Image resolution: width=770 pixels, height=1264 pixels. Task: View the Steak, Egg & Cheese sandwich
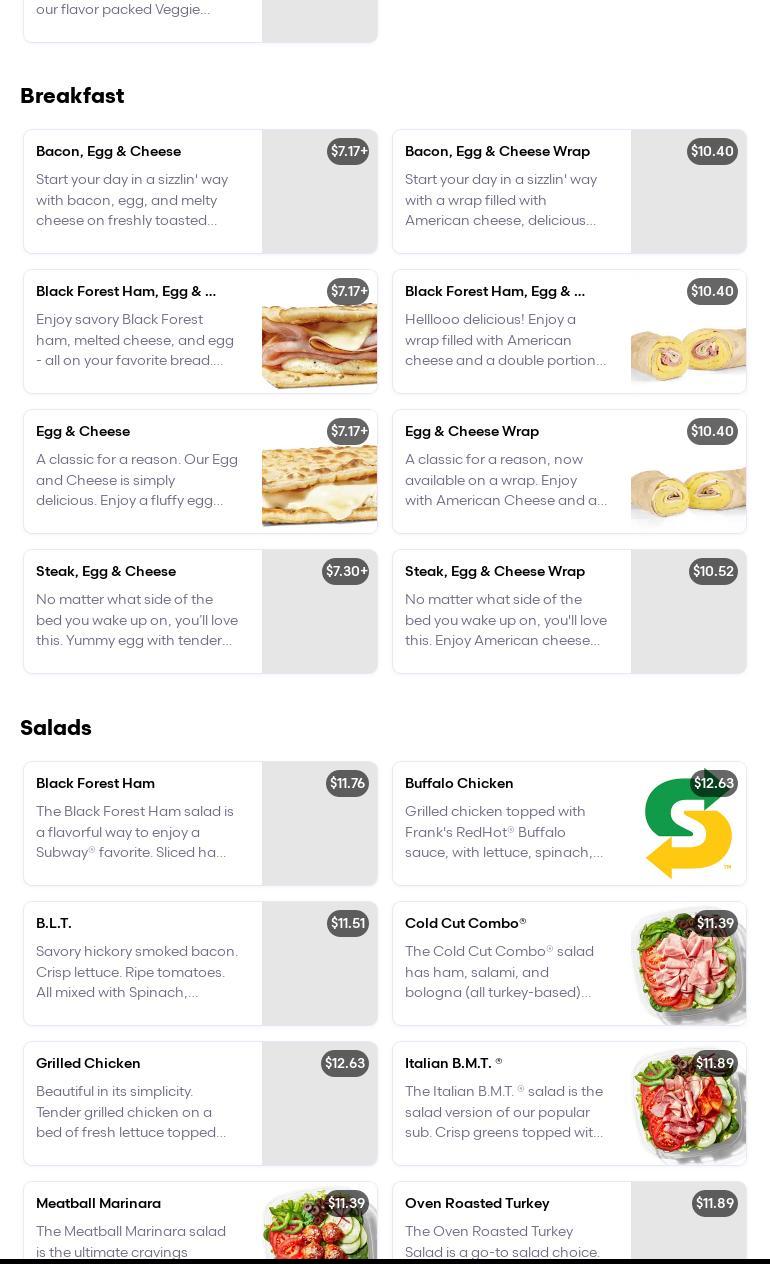[x=200, y=611]
